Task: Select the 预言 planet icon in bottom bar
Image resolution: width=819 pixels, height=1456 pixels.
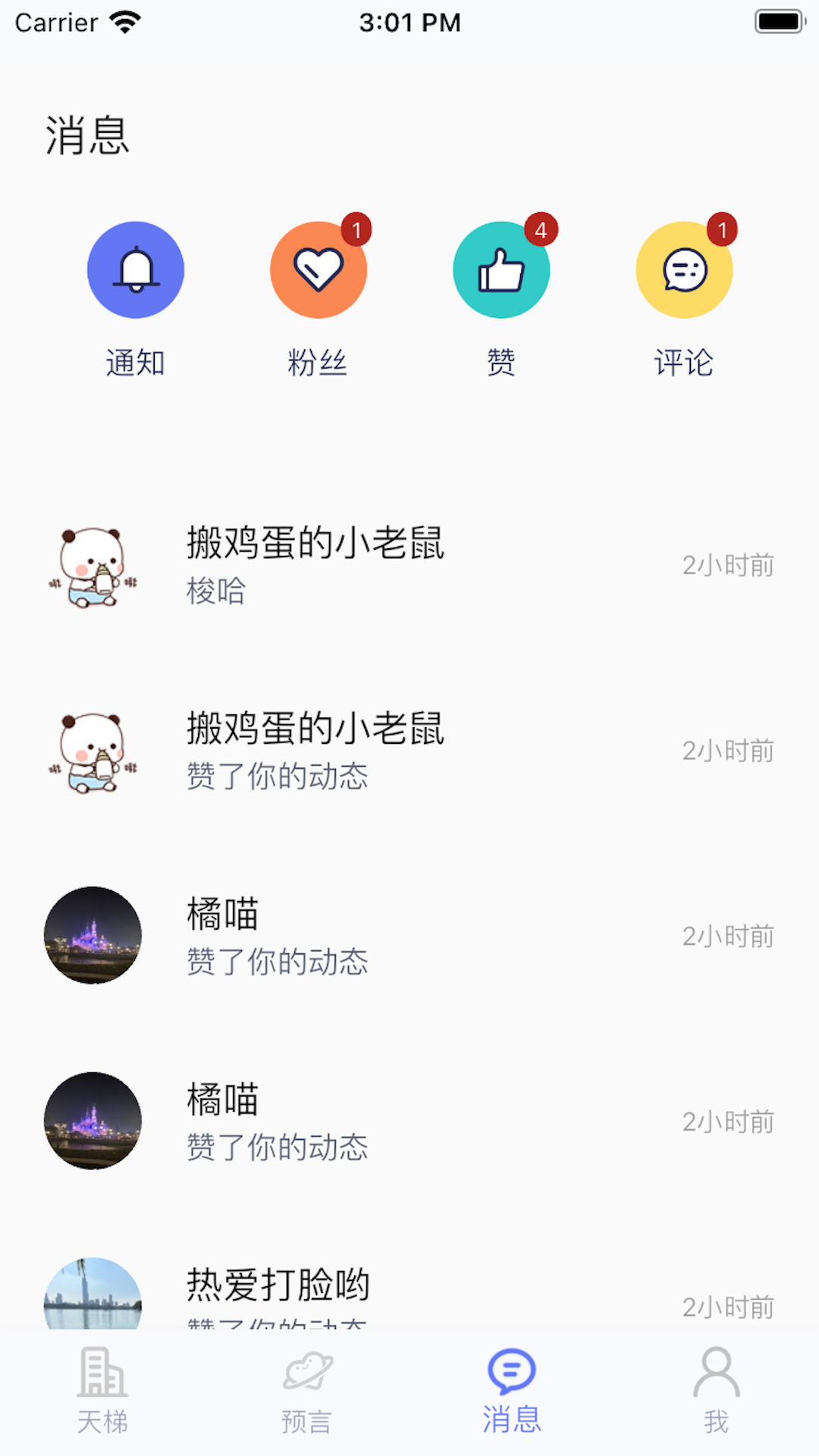Action: click(x=307, y=1373)
